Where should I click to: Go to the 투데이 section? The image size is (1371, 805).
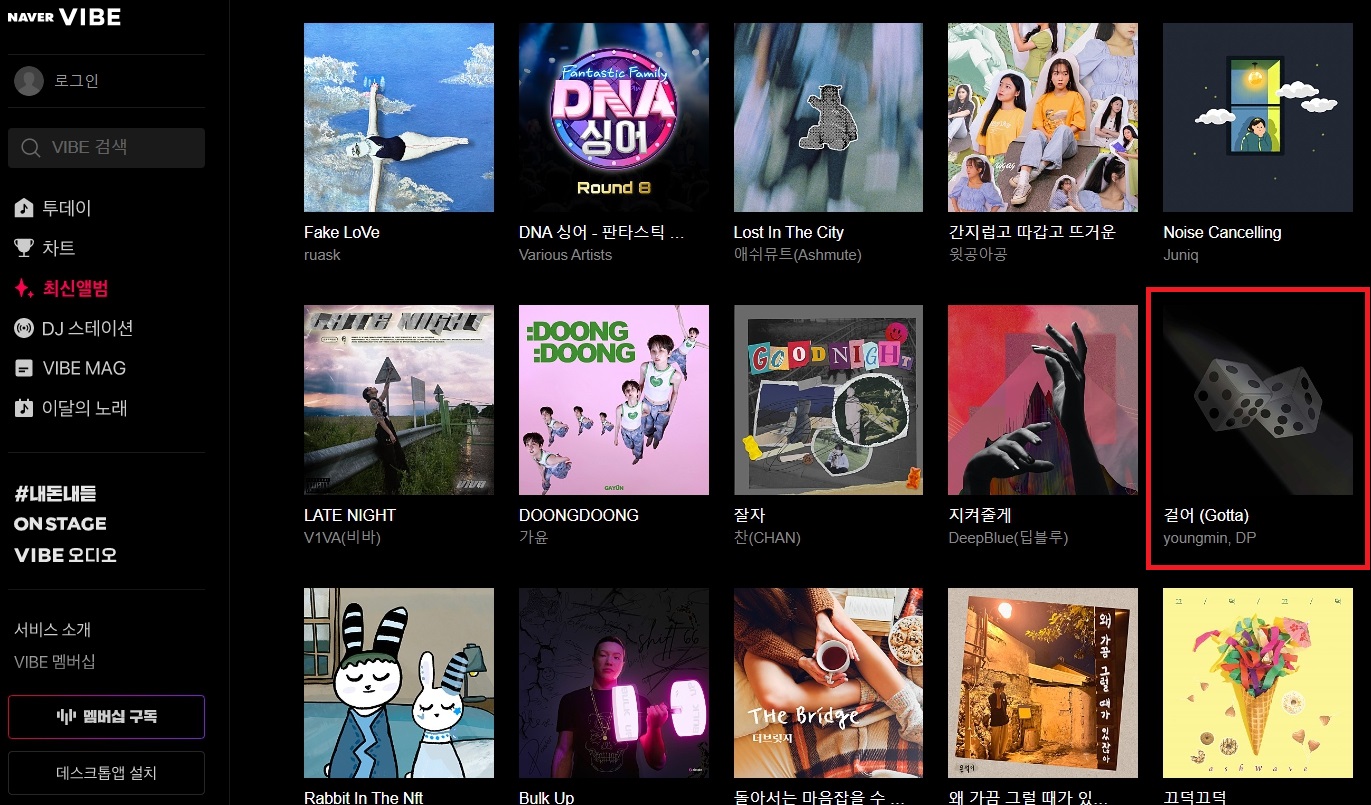click(66, 208)
